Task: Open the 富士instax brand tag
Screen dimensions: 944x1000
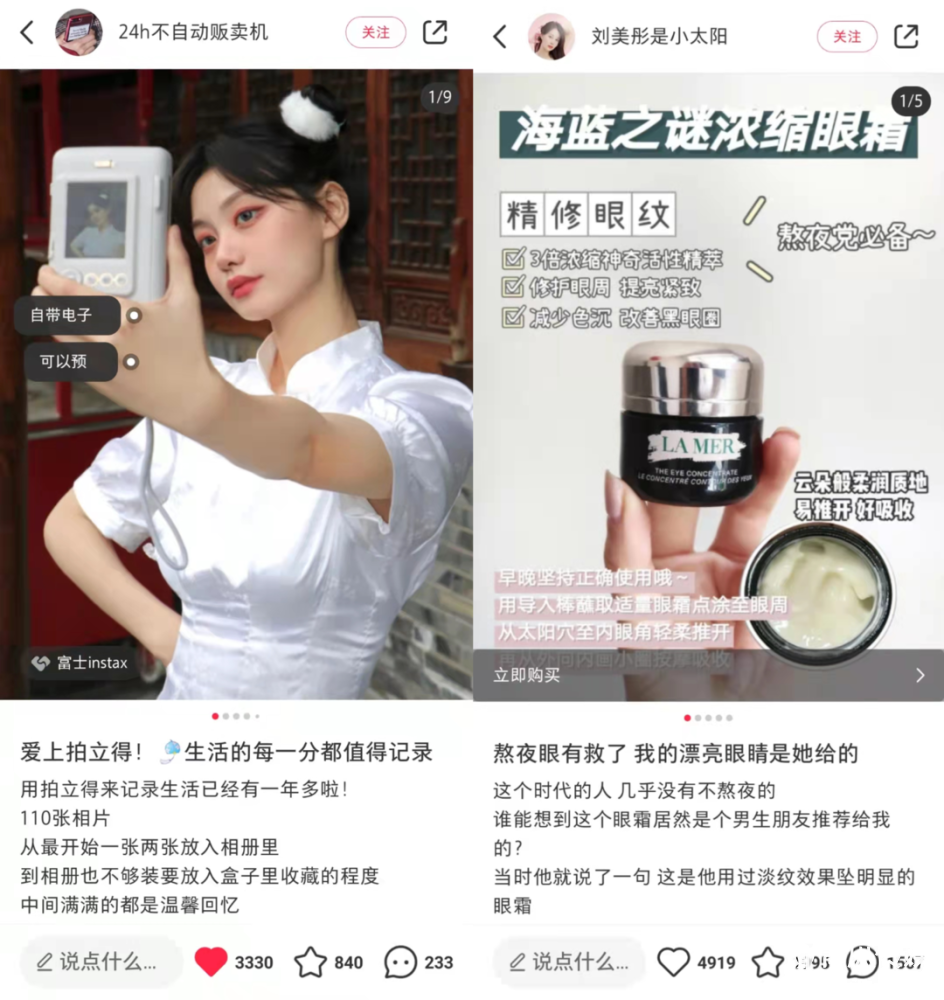Action: tap(82, 663)
